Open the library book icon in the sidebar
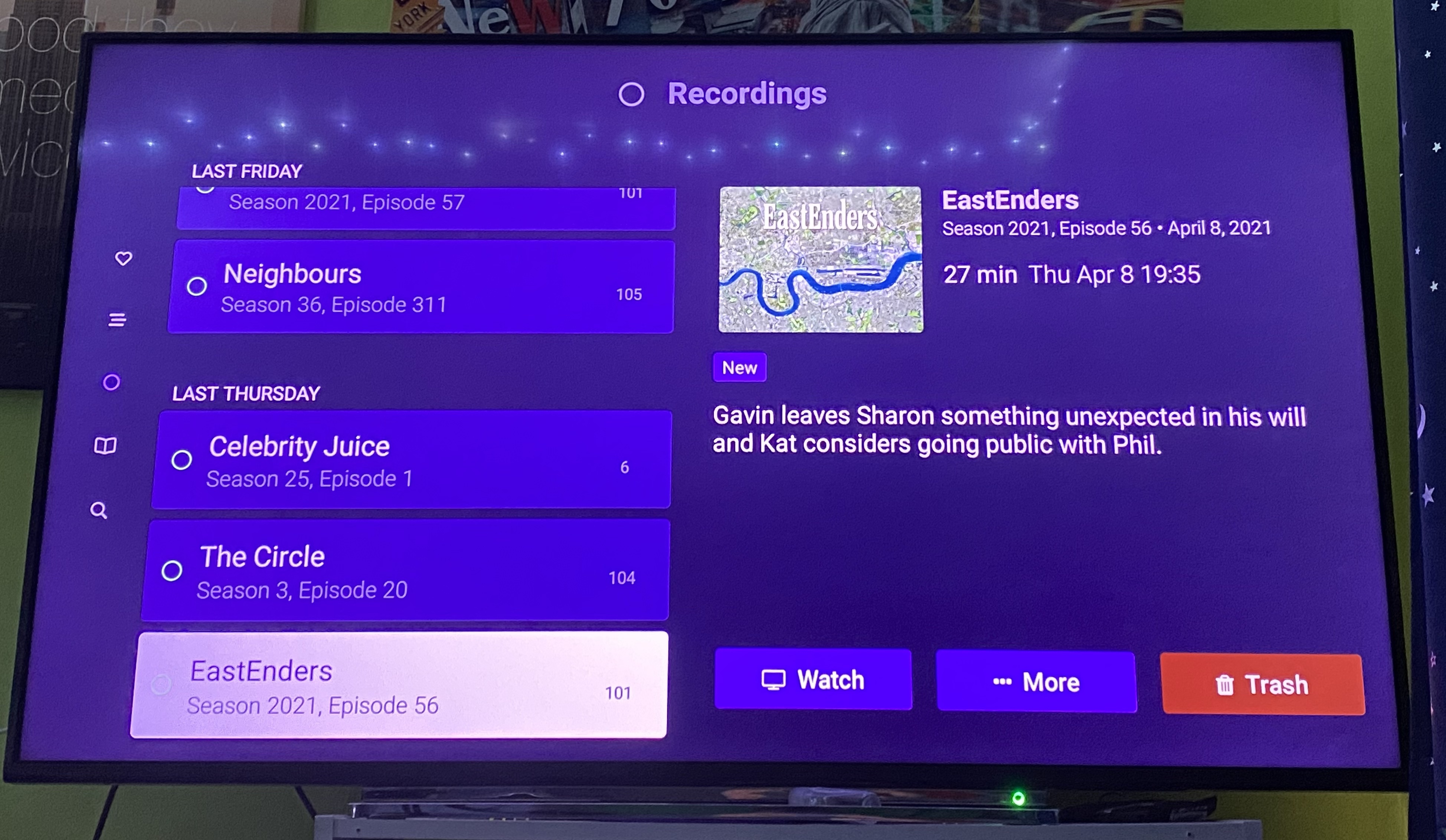The image size is (1446, 840). tap(105, 446)
